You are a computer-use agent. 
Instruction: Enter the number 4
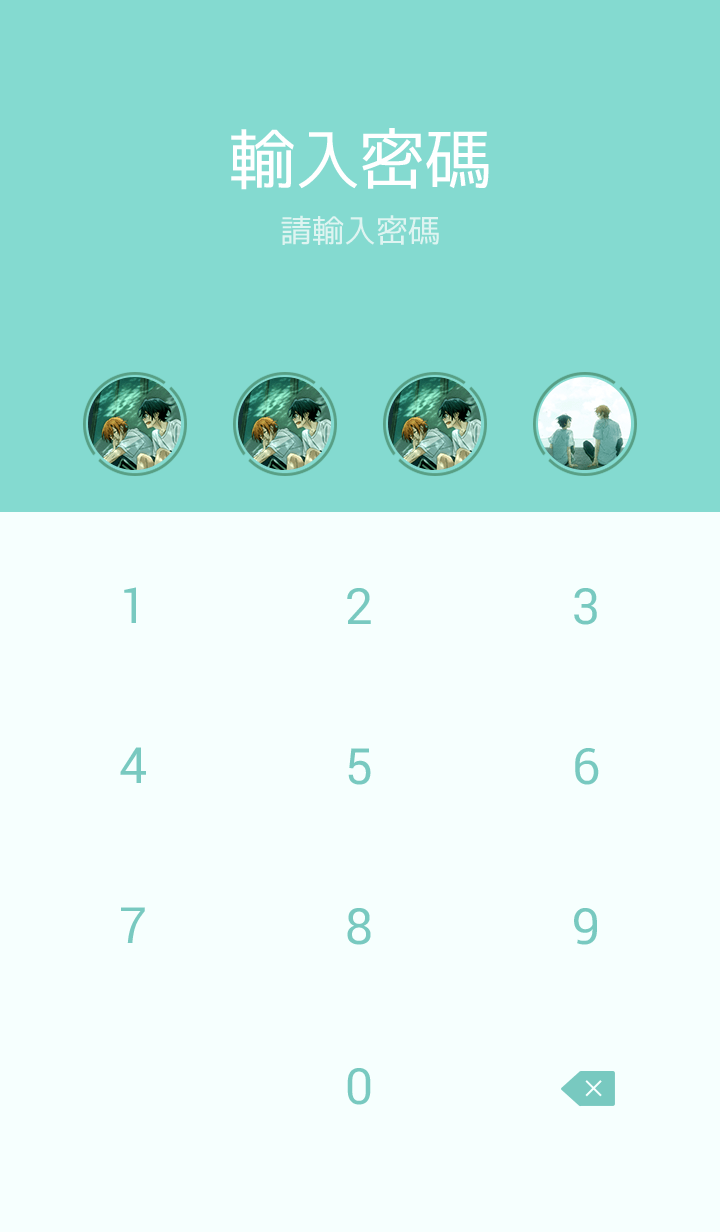click(132, 767)
